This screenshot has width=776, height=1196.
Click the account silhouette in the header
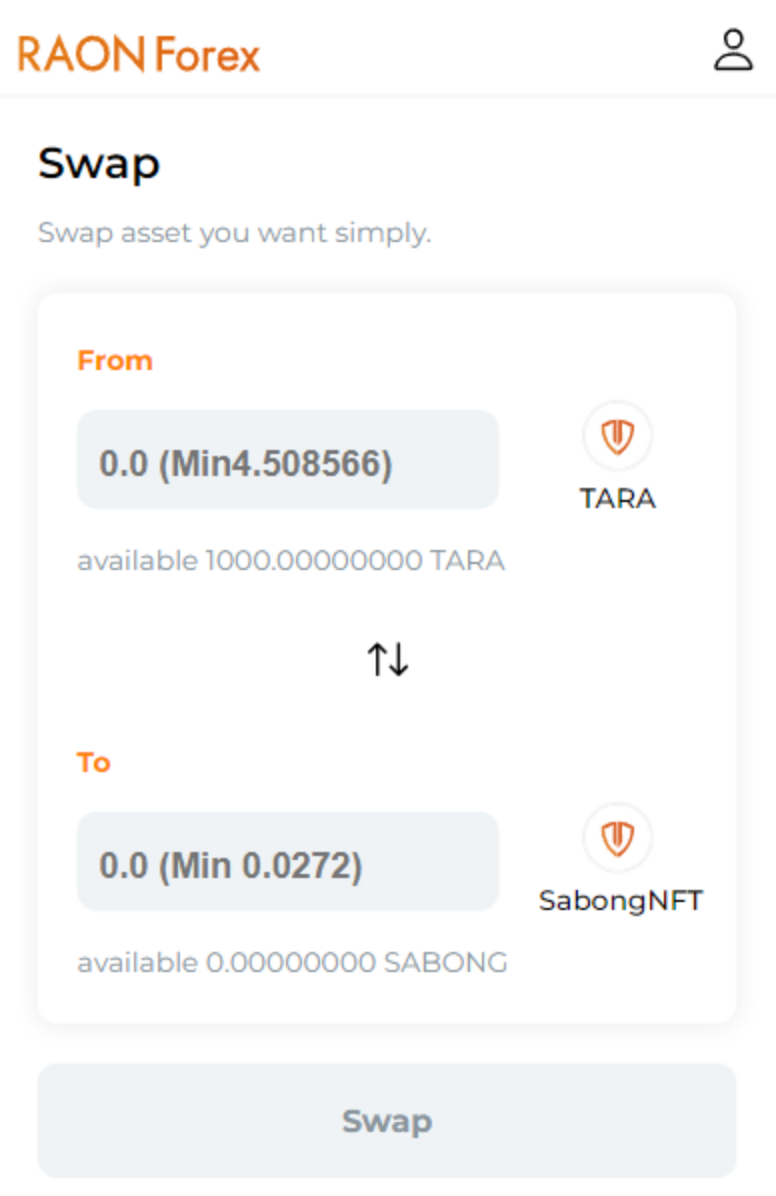tap(733, 51)
